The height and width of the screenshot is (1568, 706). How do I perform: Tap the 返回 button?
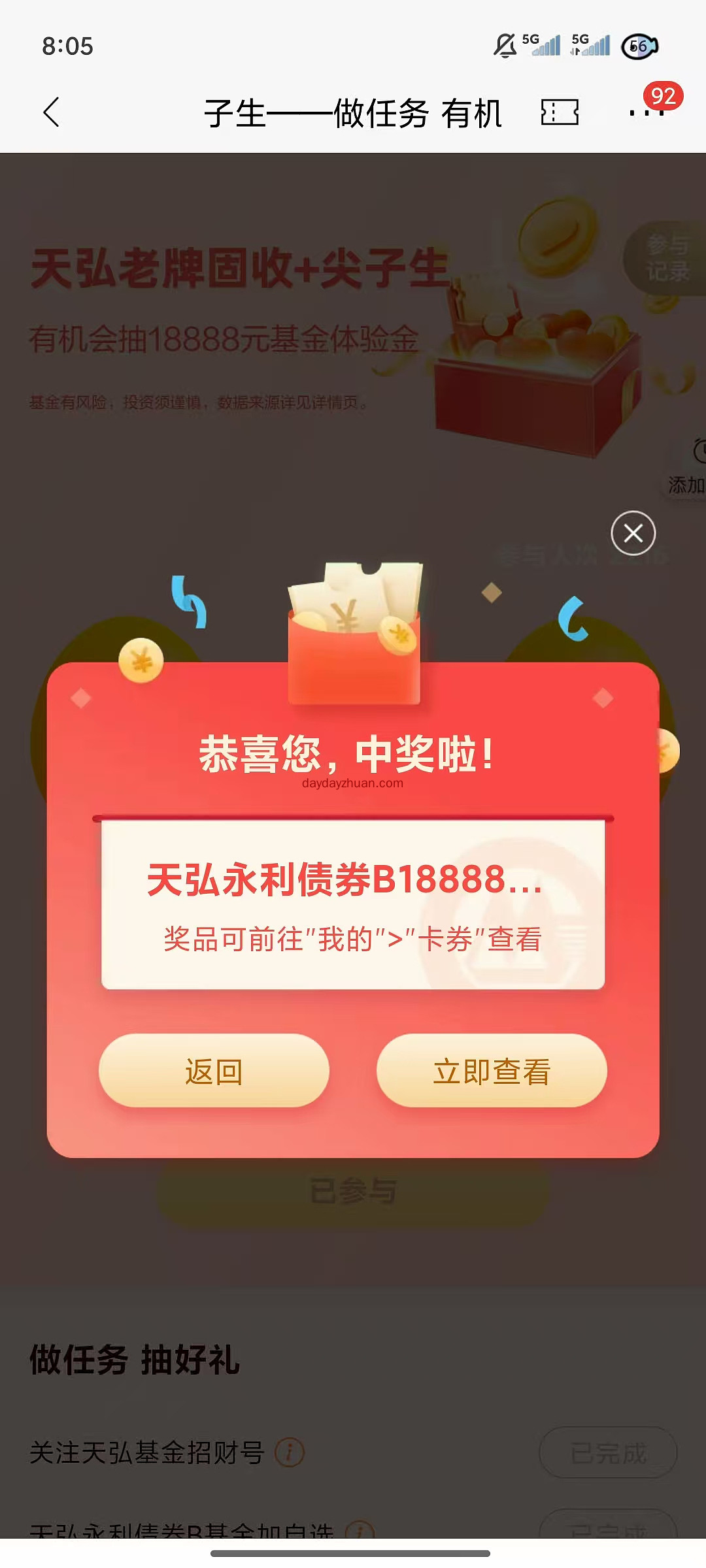click(214, 1070)
